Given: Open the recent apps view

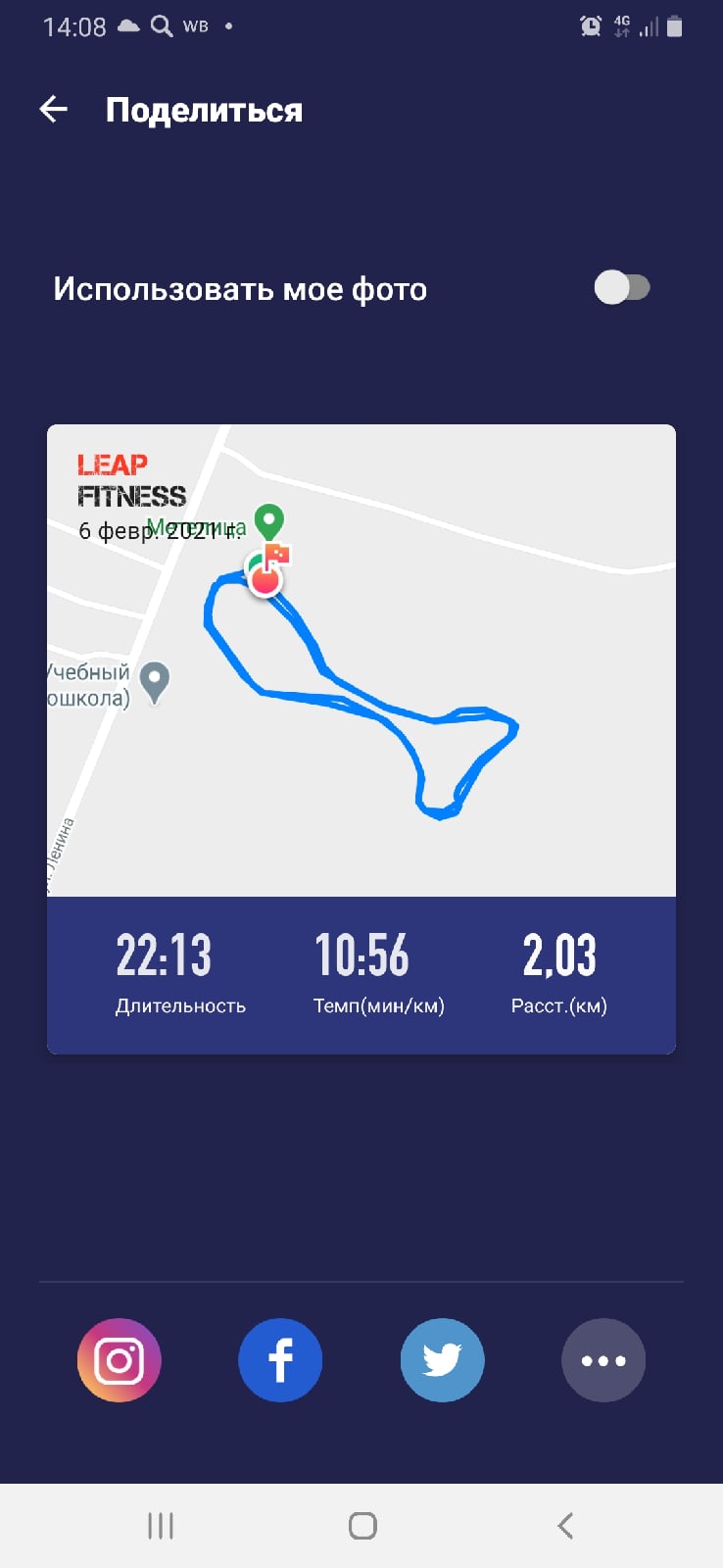Looking at the screenshot, I should [x=161, y=1525].
